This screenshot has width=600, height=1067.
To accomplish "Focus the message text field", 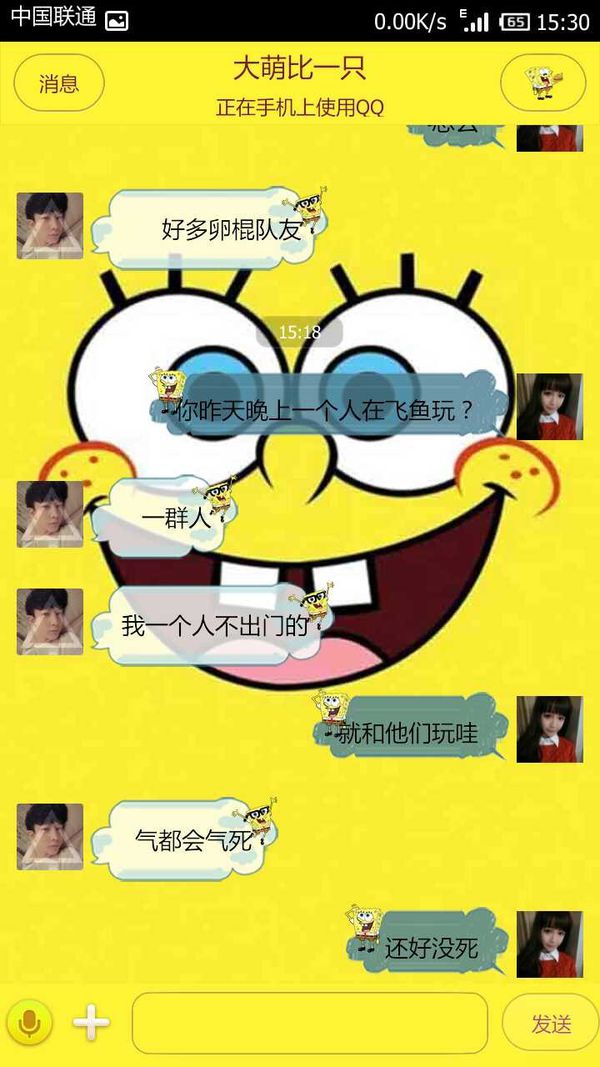I will [310, 1023].
